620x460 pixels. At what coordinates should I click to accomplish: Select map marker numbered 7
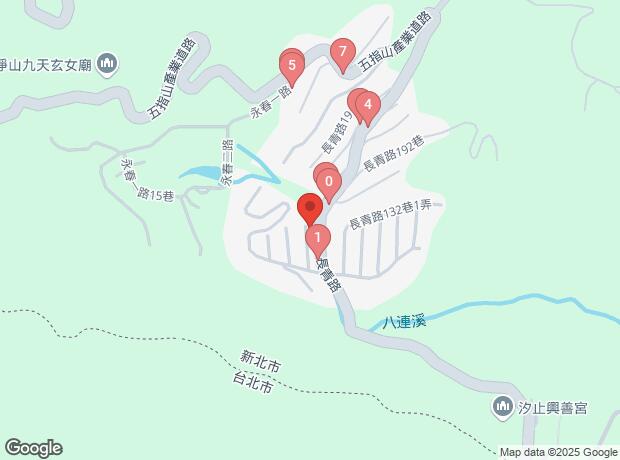click(x=343, y=51)
